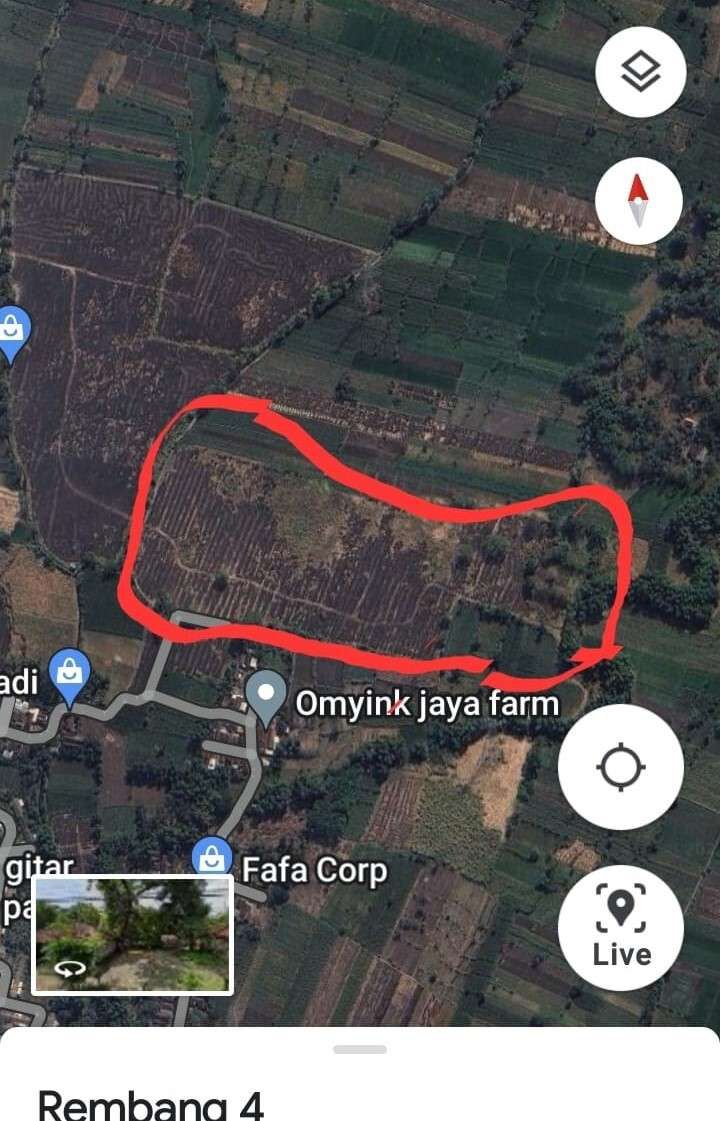Center map on my location
Image resolution: width=720 pixels, height=1121 pixels.
[x=620, y=767]
